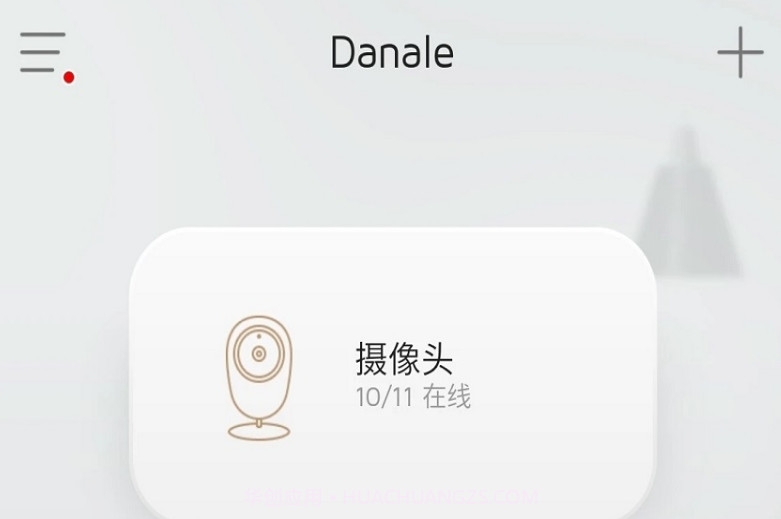This screenshot has width=781, height=519.
Task: Add a new device with plus icon
Action: [740, 53]
